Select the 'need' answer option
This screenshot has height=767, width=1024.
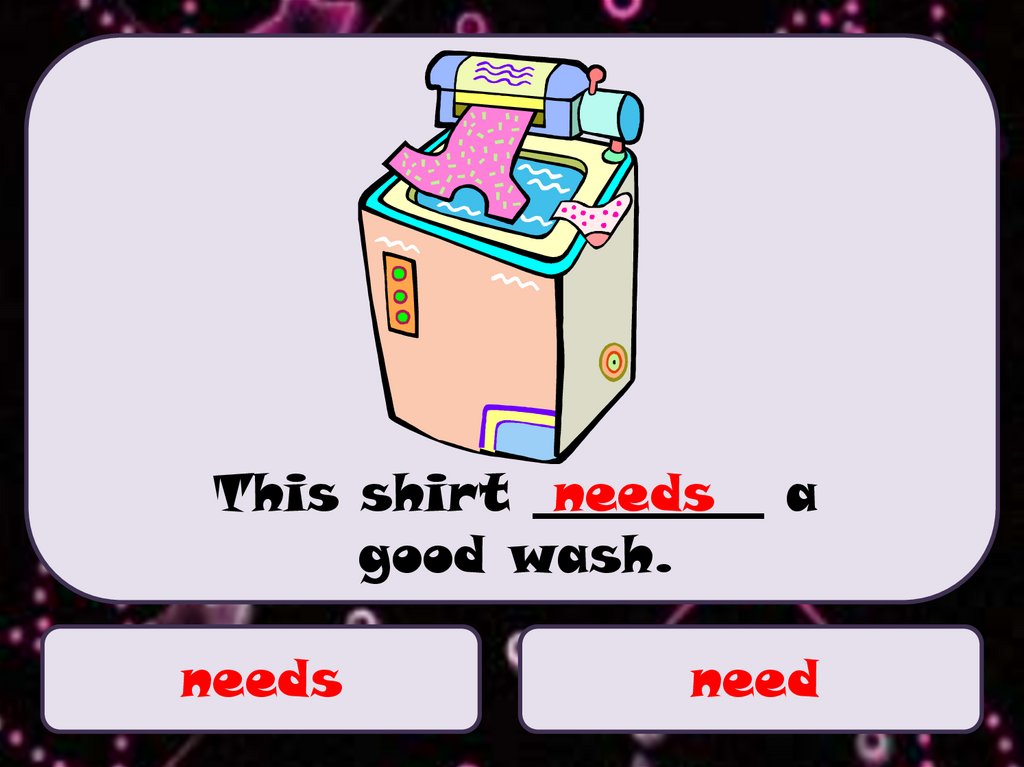pos(751,679)
